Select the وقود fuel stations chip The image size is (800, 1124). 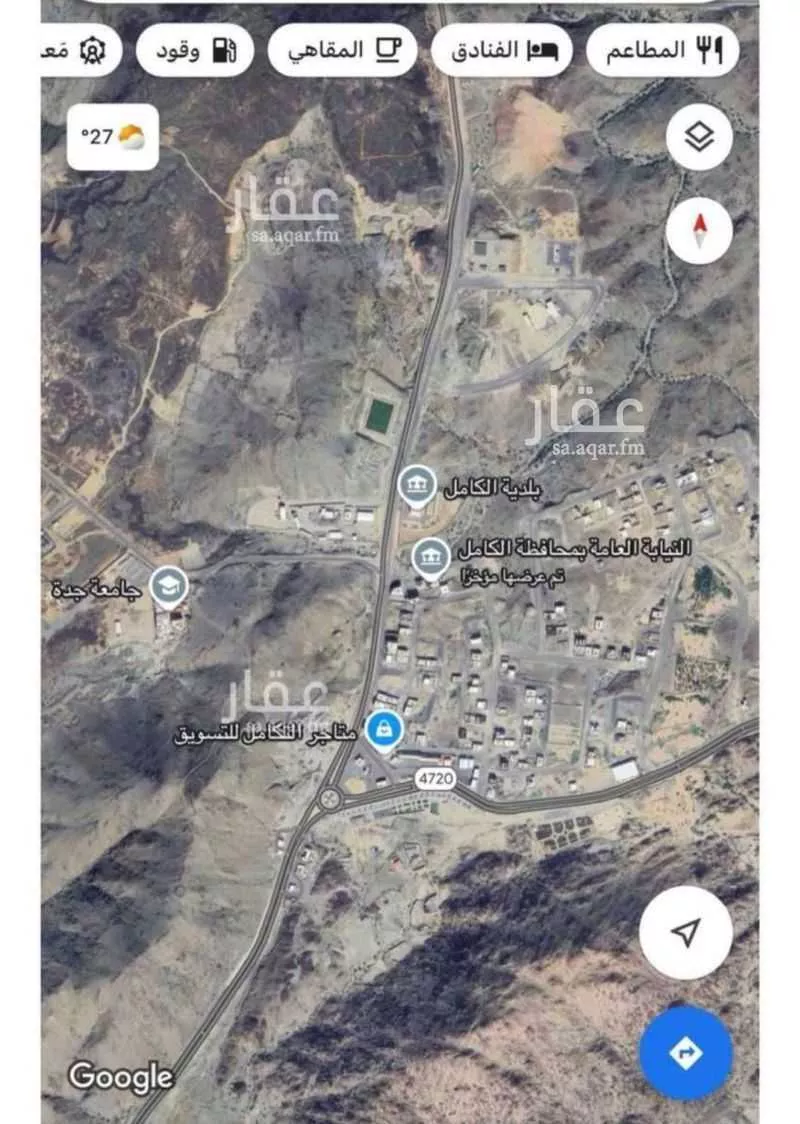coord(197,50)
